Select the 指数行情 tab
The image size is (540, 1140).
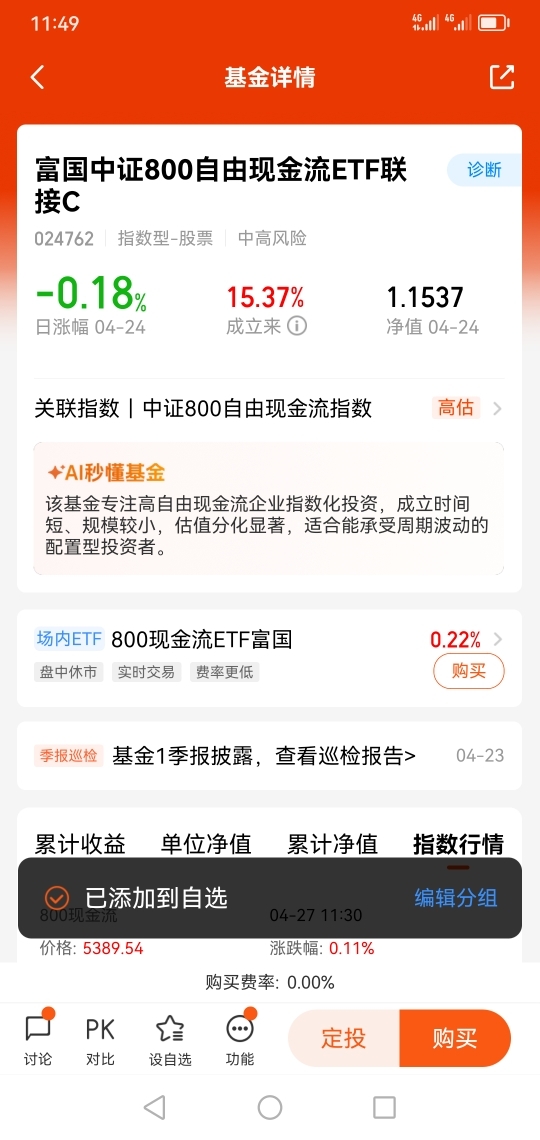(x=459, y=844)
